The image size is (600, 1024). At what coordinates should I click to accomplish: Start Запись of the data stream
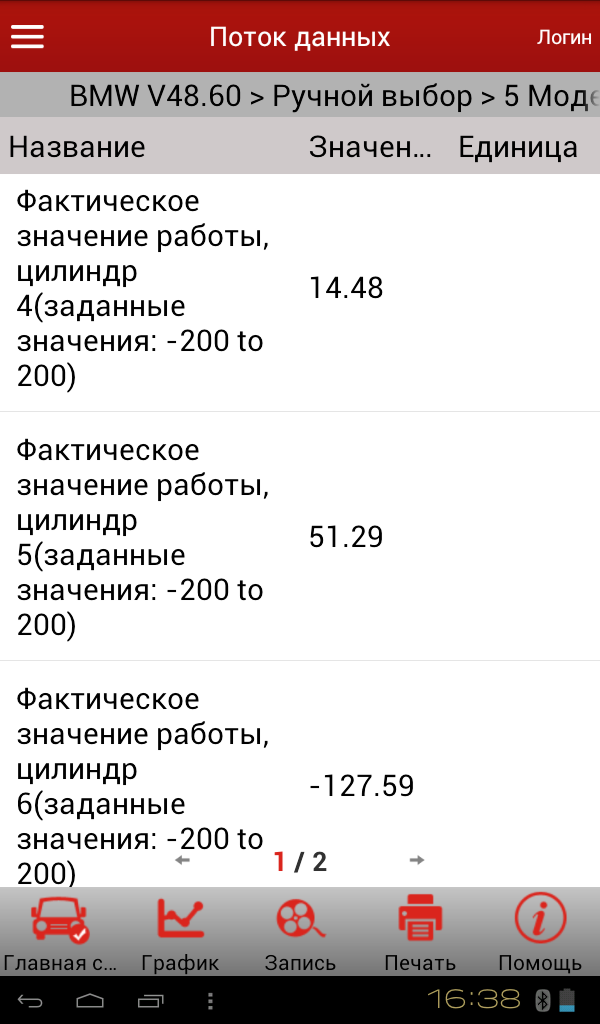(x=300, y=932)
